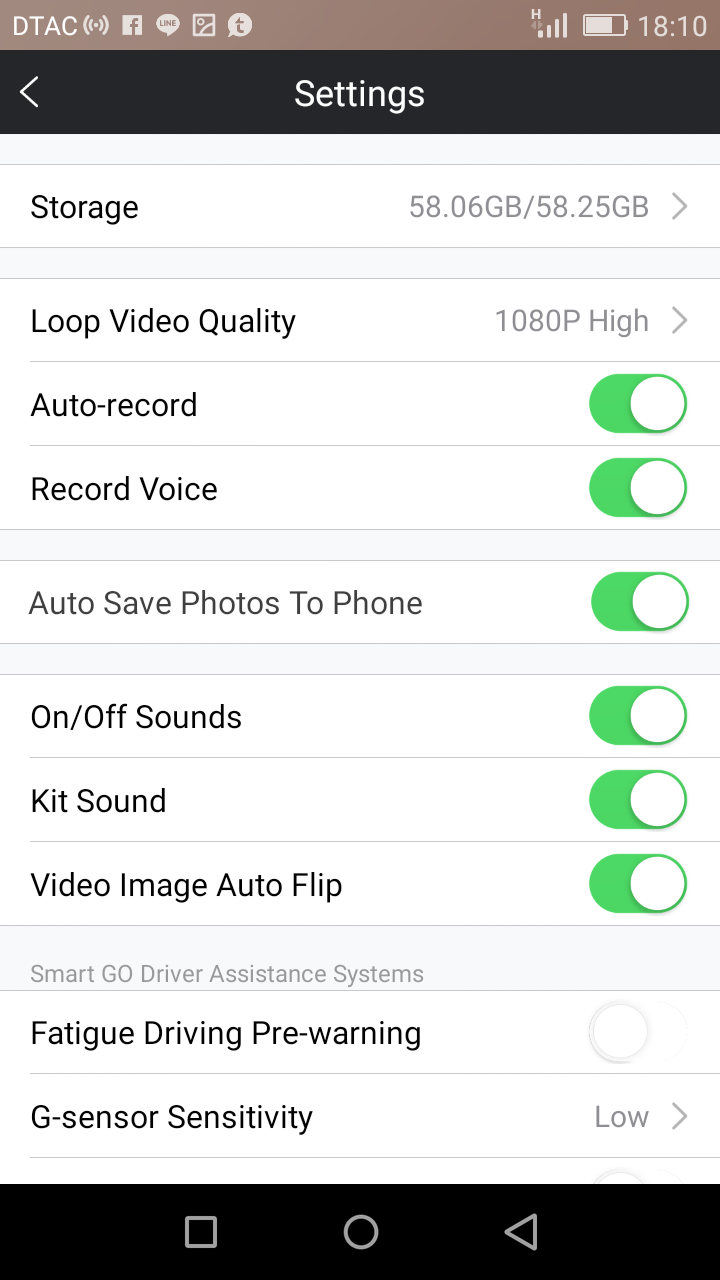The width and height of the screenshot is (720, 1280).
Task: Mute the Kit Sound toggle
Action: (x=638, y=800)
